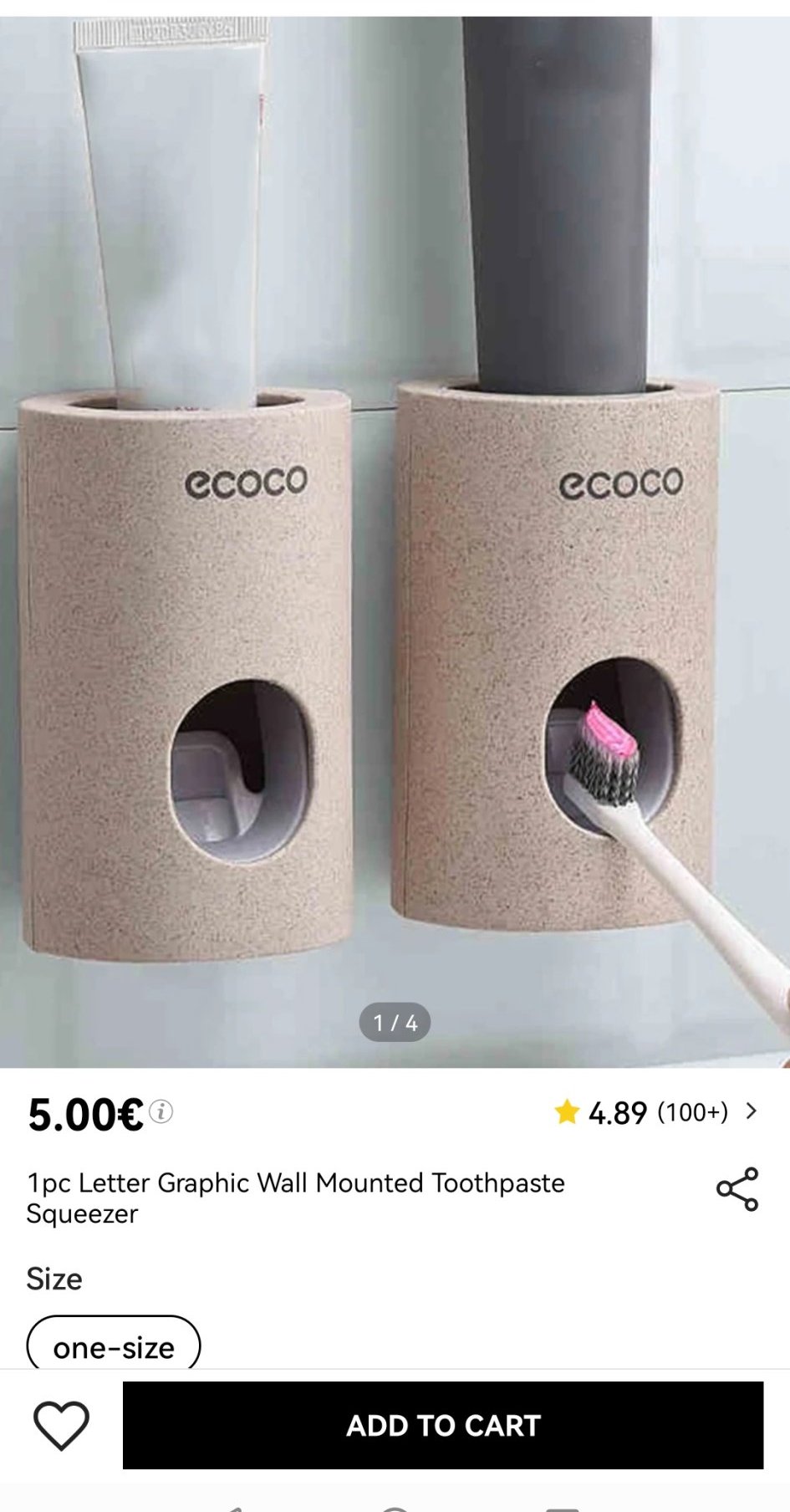790x1512 pixels.
Task: Open the product photo full screen
Action: [395, 544]
